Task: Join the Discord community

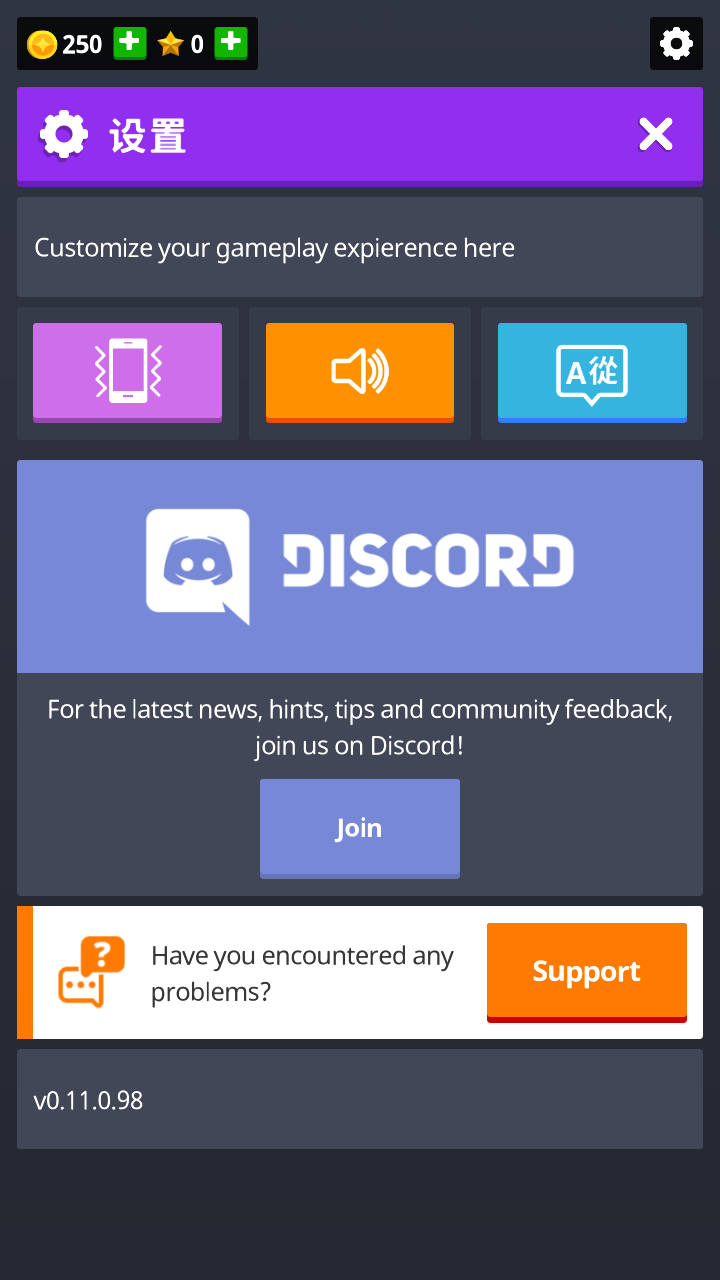Action: coord(359,828)
